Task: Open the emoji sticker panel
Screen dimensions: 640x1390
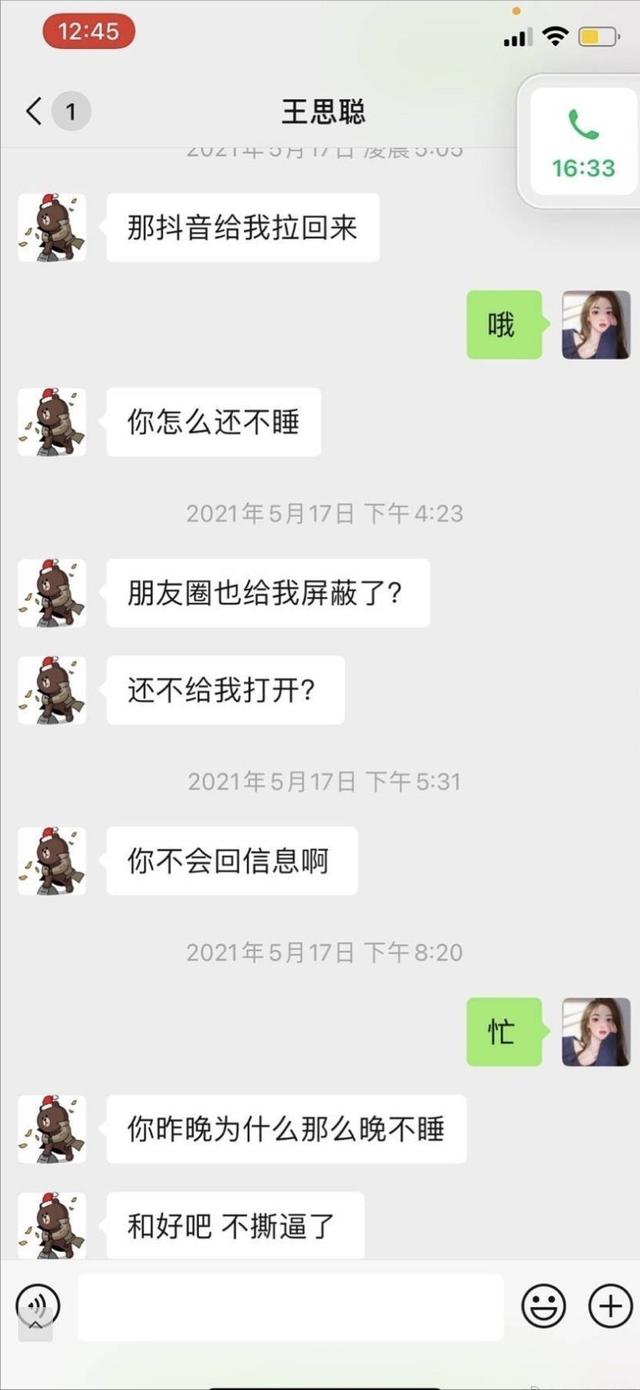Action: tap(544, 1306)
